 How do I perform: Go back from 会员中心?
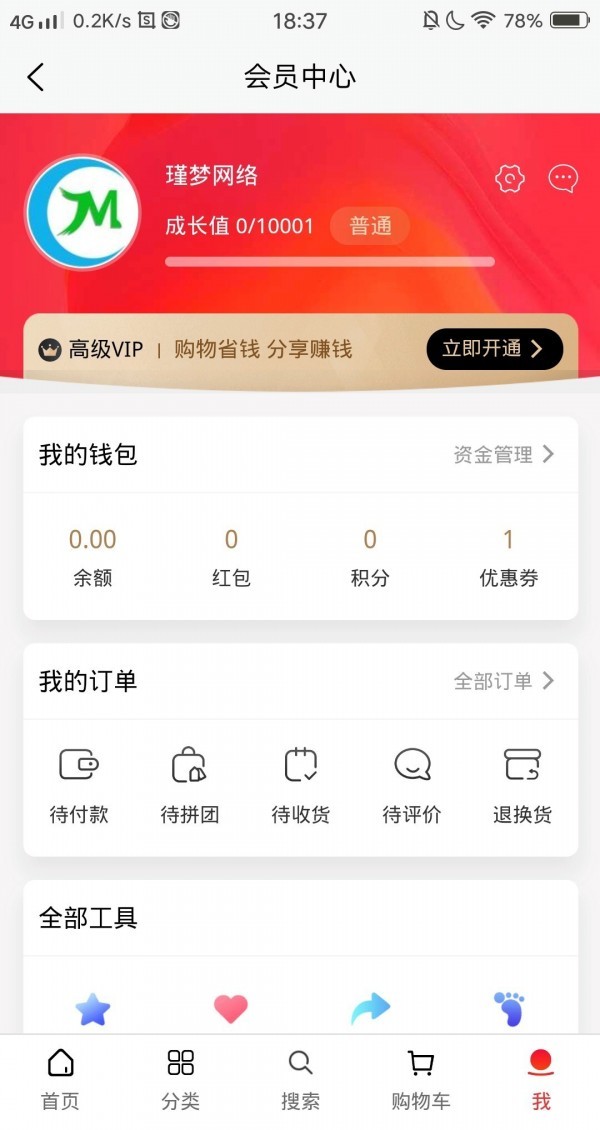click(x=36, y=77)
